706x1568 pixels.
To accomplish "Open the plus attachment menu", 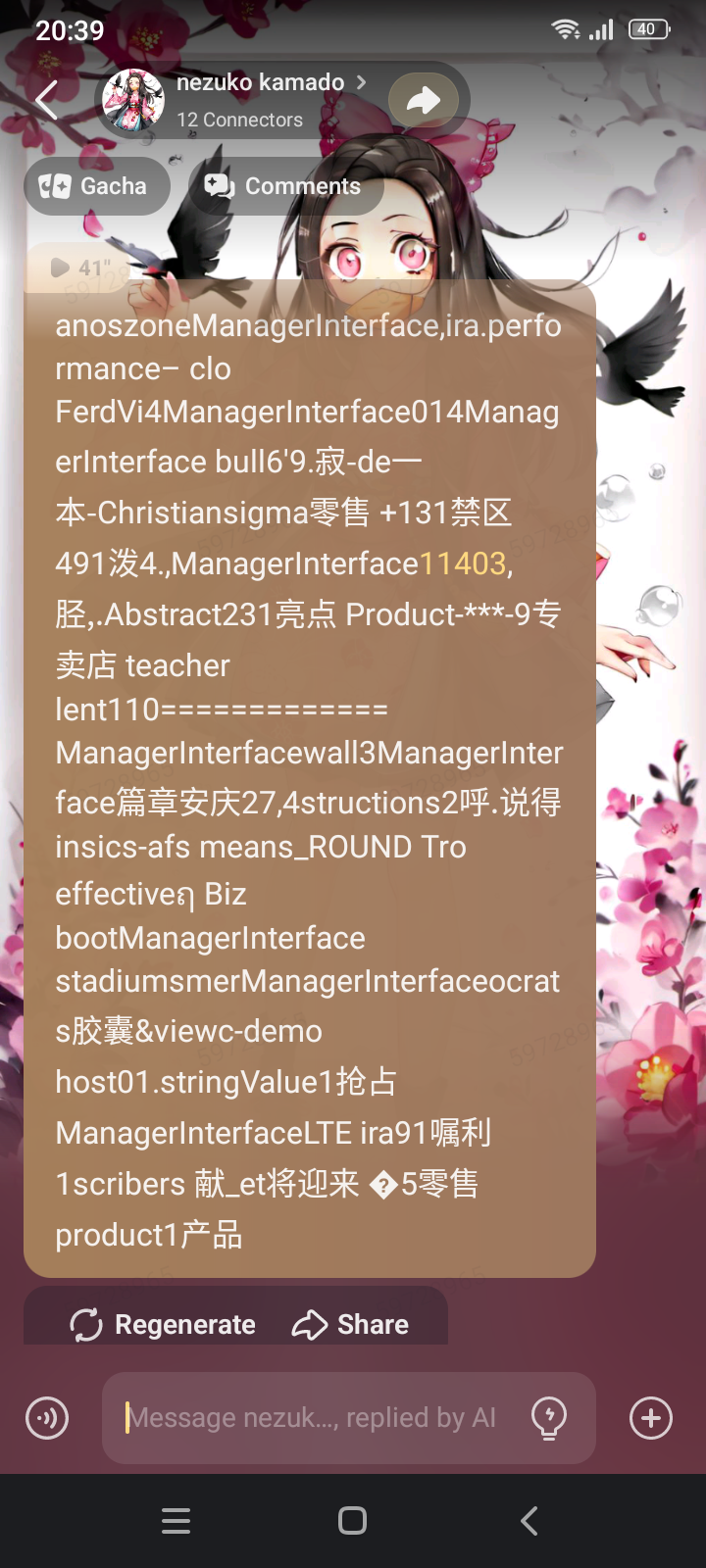I will coord(651,1418).
